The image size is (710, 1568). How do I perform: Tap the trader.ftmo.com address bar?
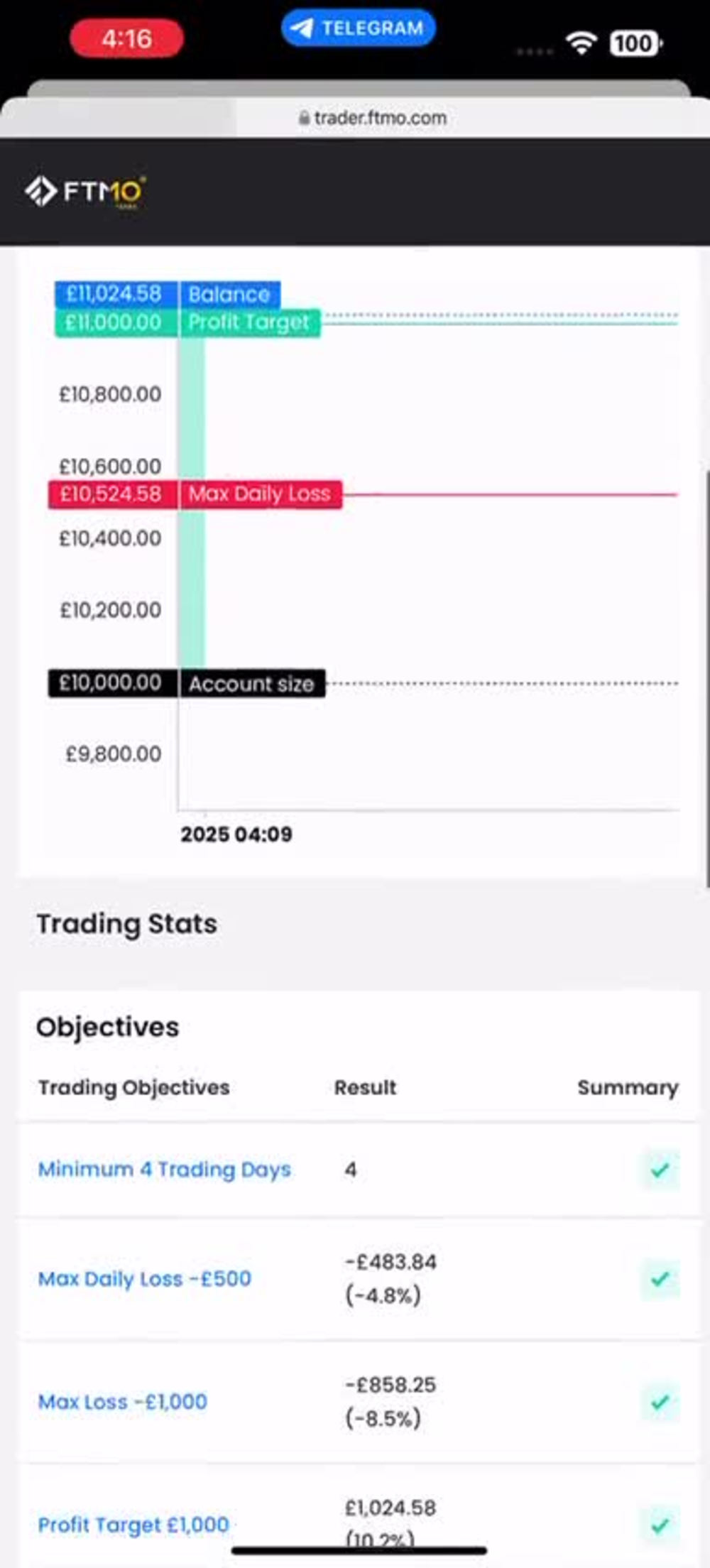pos(373,118)
